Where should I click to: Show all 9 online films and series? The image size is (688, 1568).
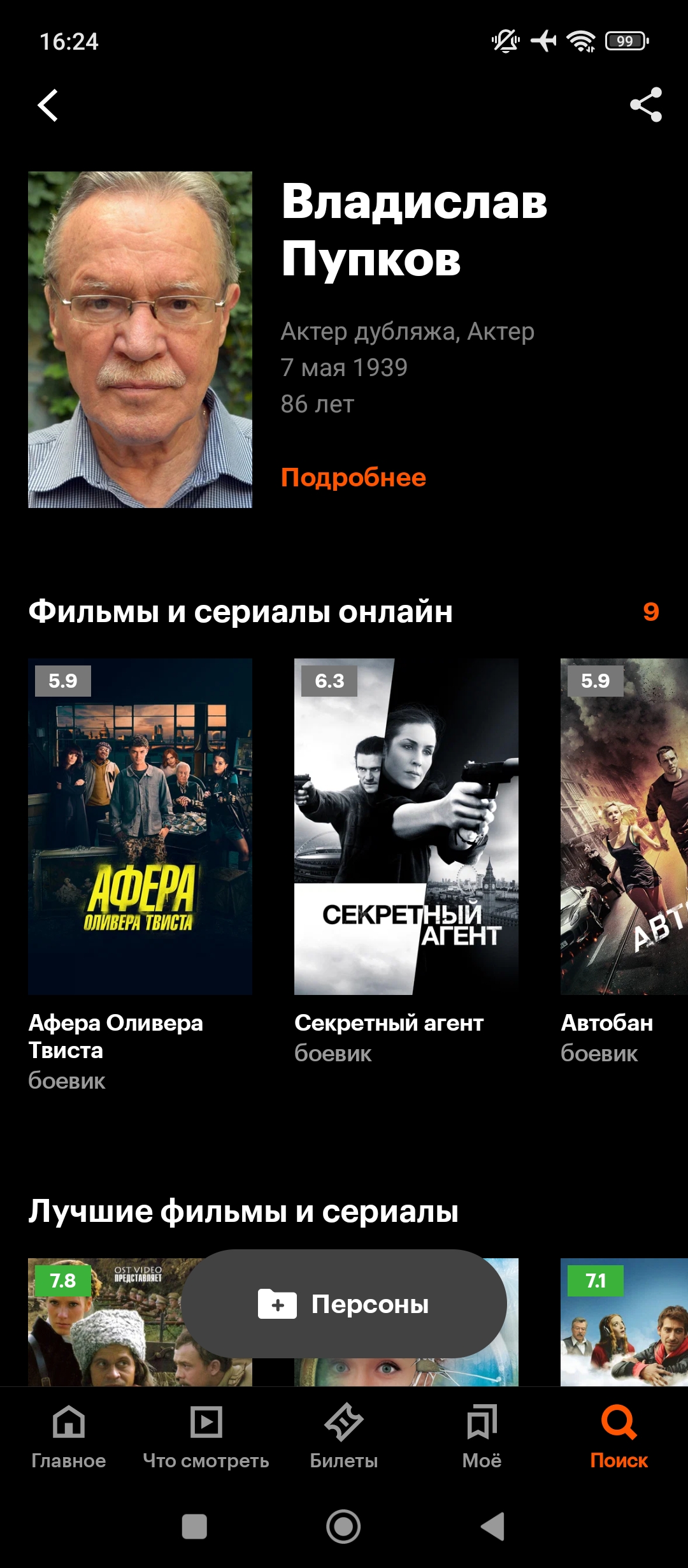(x=650, y=611)
